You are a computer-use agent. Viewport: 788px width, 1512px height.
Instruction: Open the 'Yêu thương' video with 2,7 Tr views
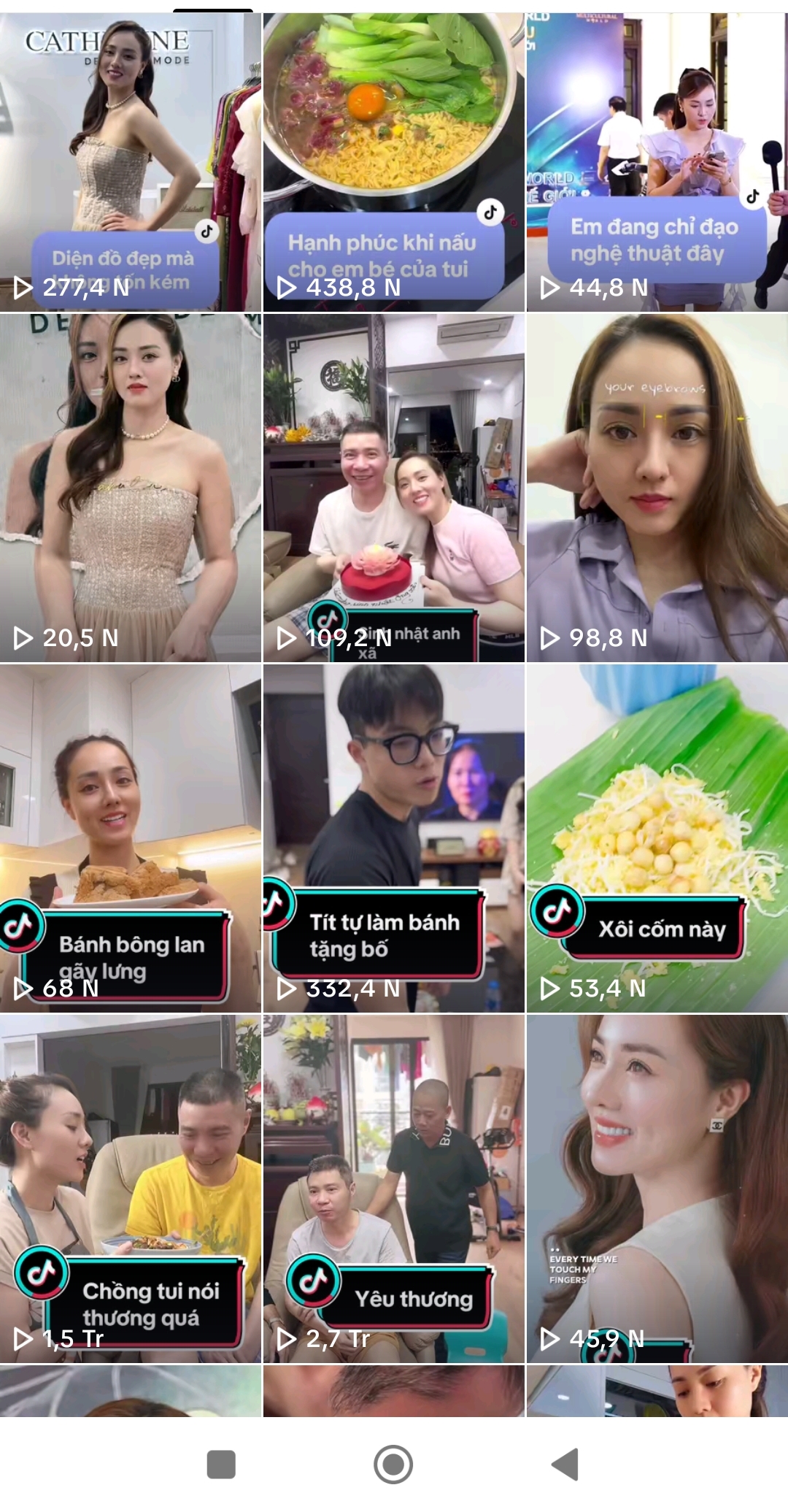[x=393, y=1188]
